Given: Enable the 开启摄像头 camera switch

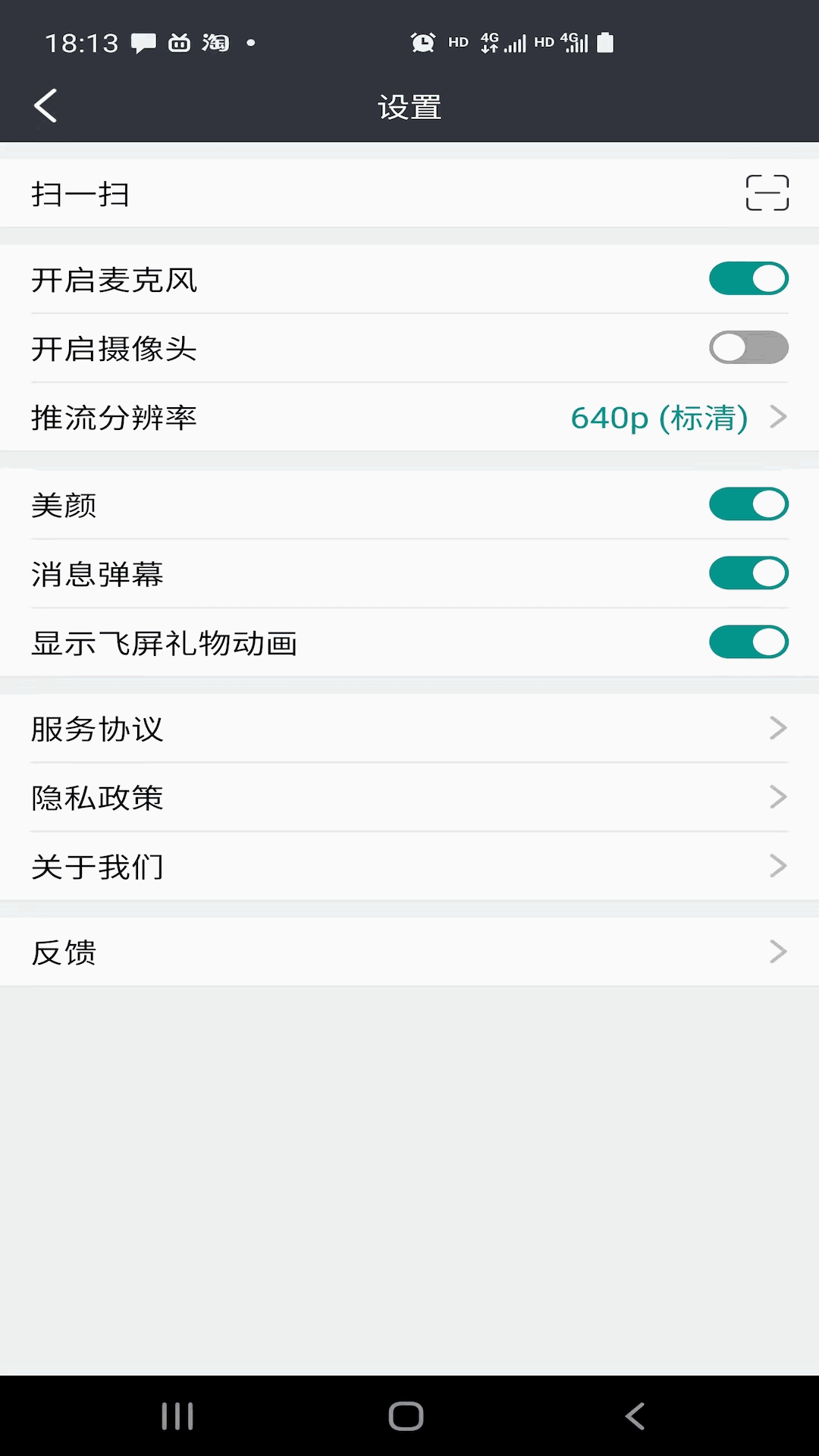Looking at the screenshot, I should [x=748, y=347].
